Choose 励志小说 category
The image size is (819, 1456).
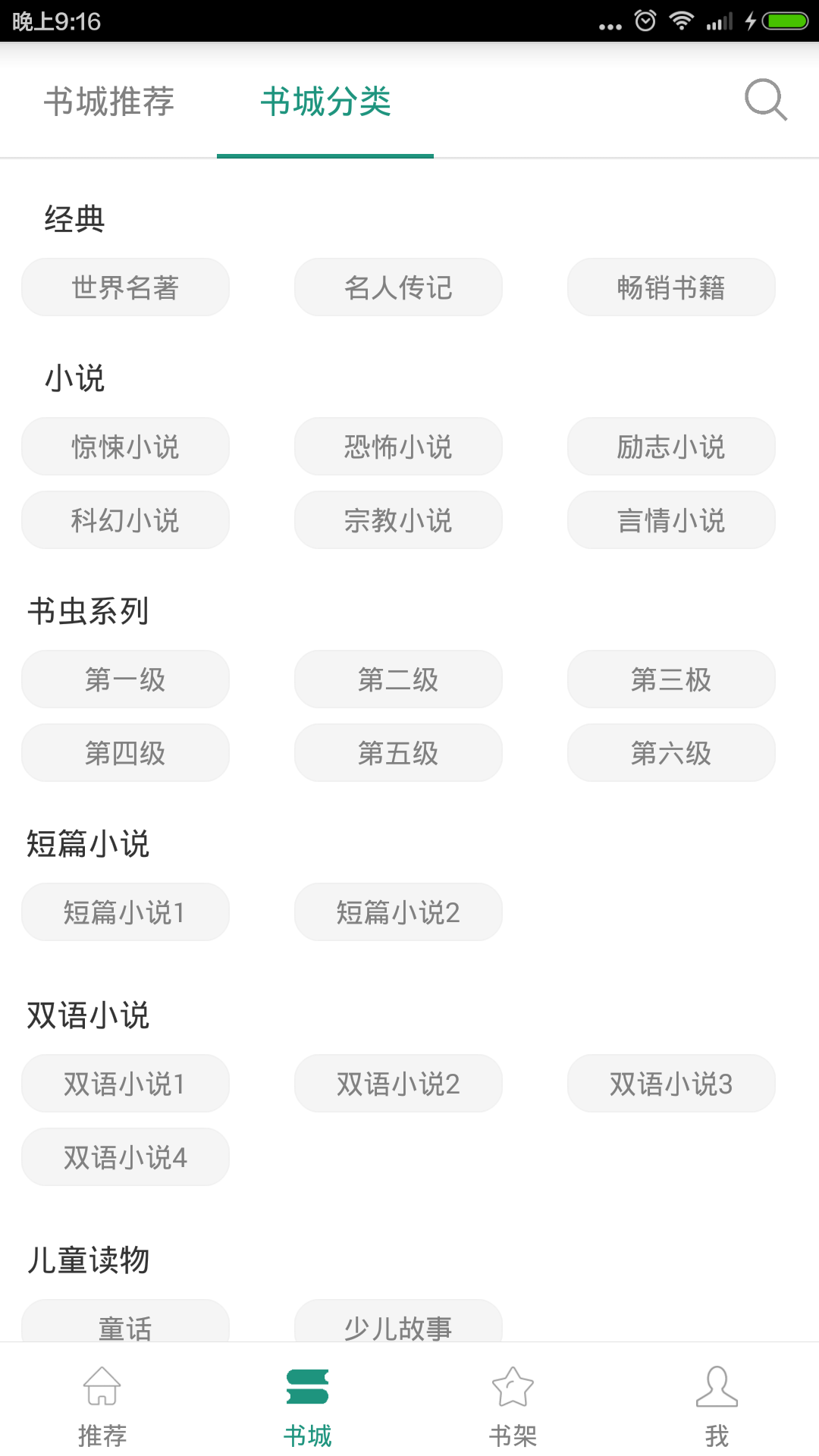[671, 447]
